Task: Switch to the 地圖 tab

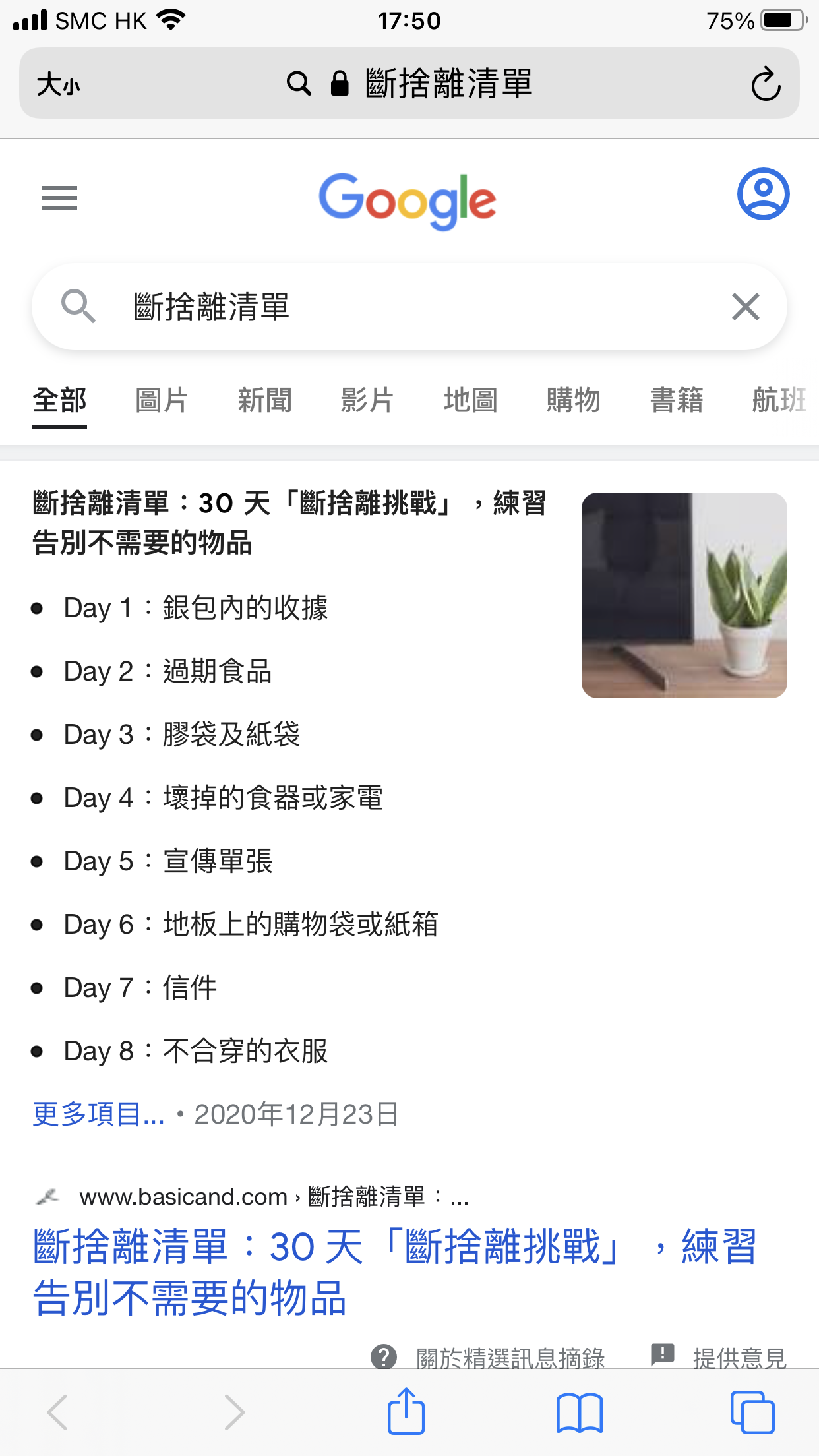Action: point(470,400)
